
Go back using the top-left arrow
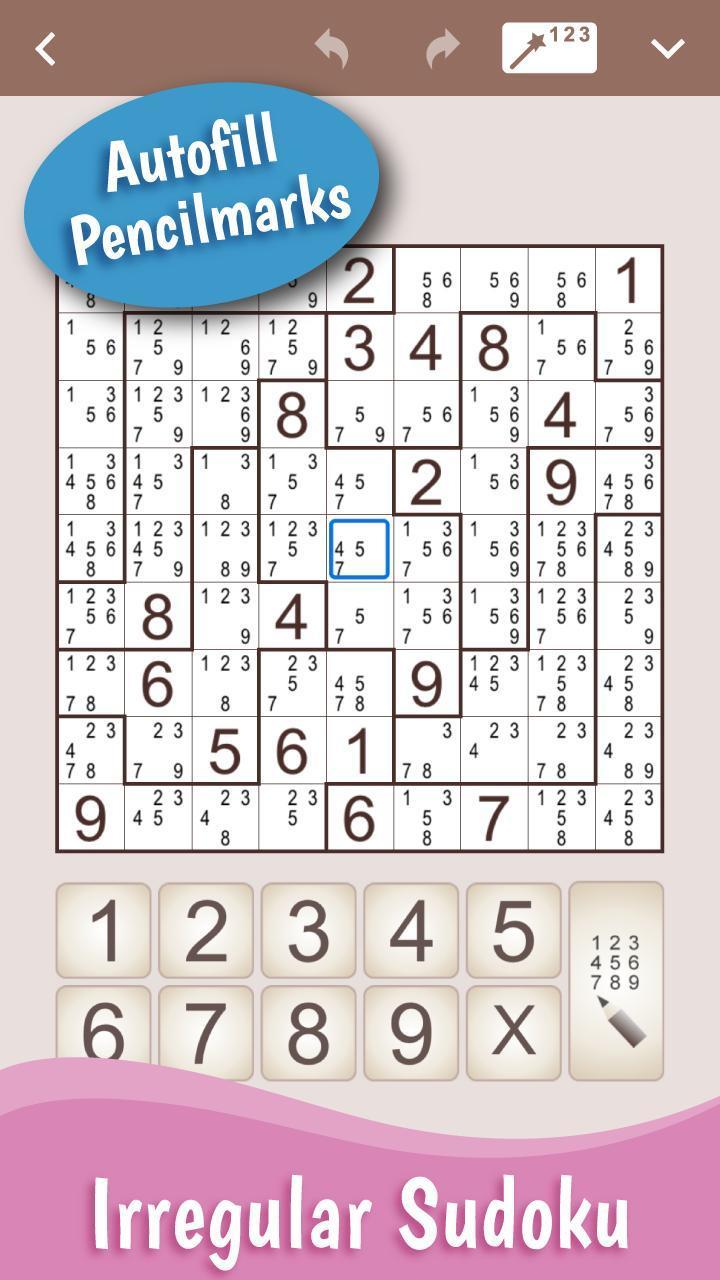pyautogui.click(x=46, y=48)
